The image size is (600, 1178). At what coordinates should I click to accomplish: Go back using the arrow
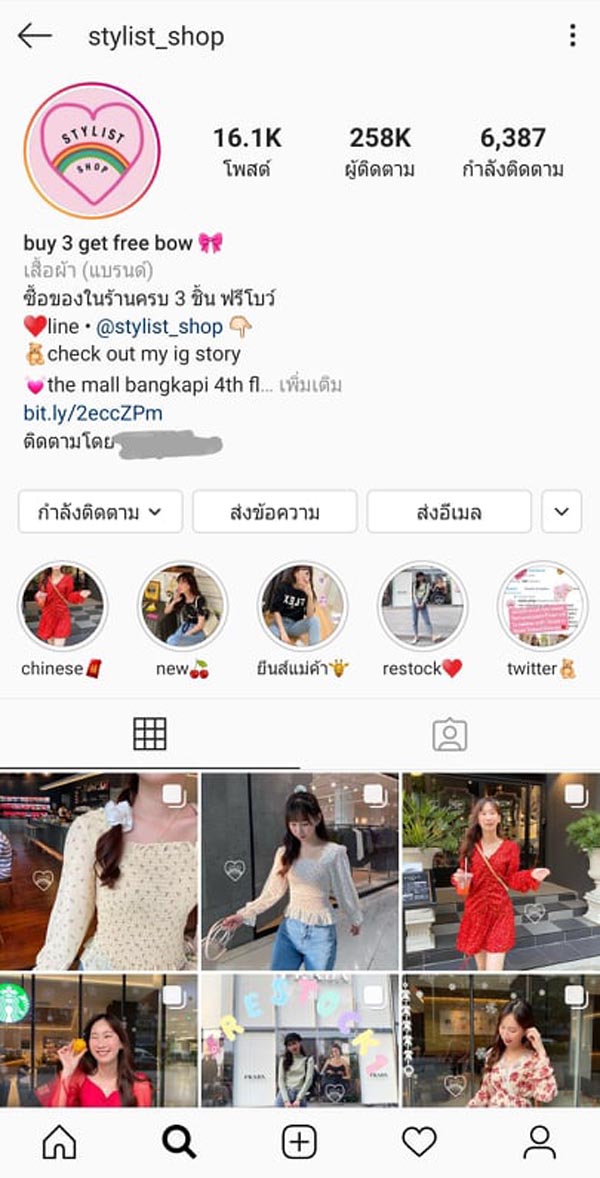coord(34,37)
